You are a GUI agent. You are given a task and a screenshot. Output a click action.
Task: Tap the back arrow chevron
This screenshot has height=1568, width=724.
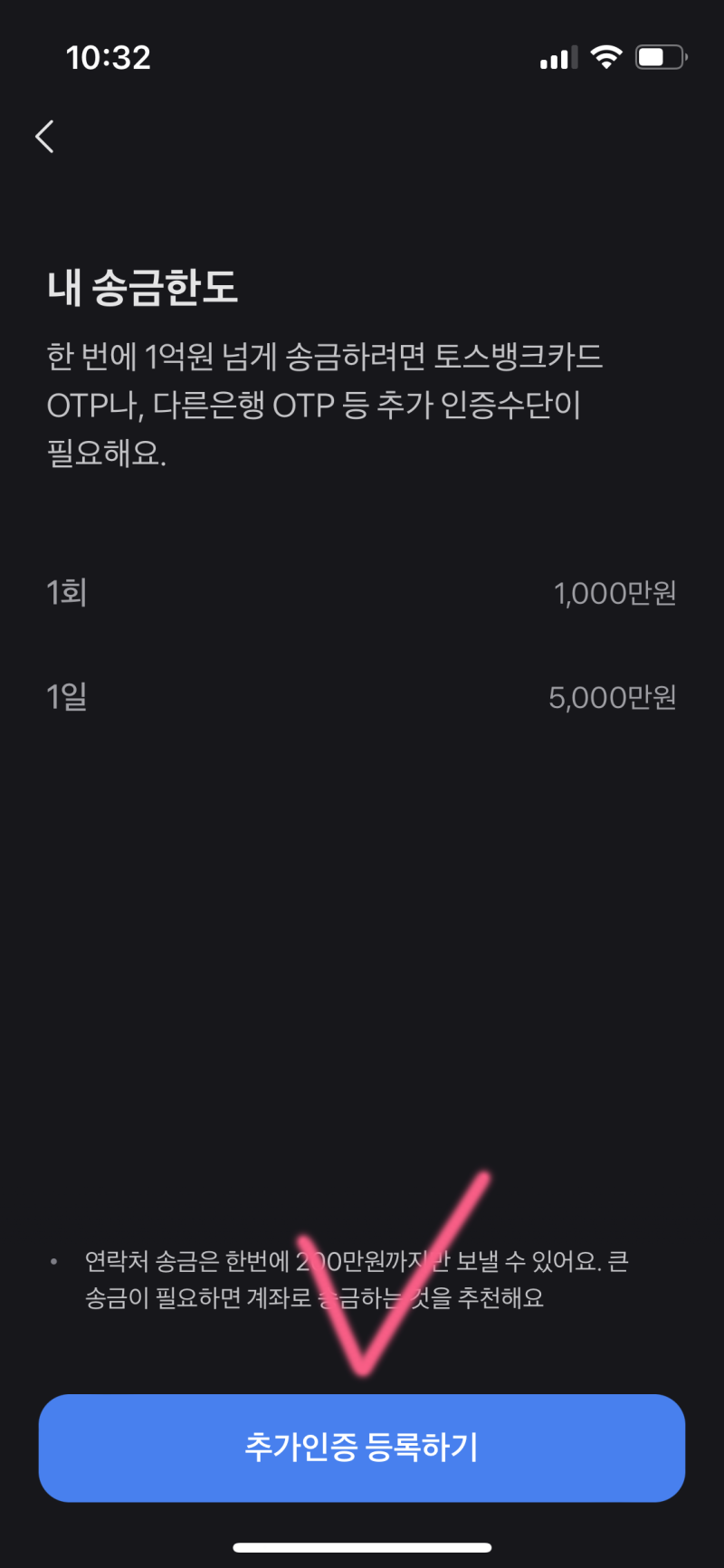pos(44,136)
